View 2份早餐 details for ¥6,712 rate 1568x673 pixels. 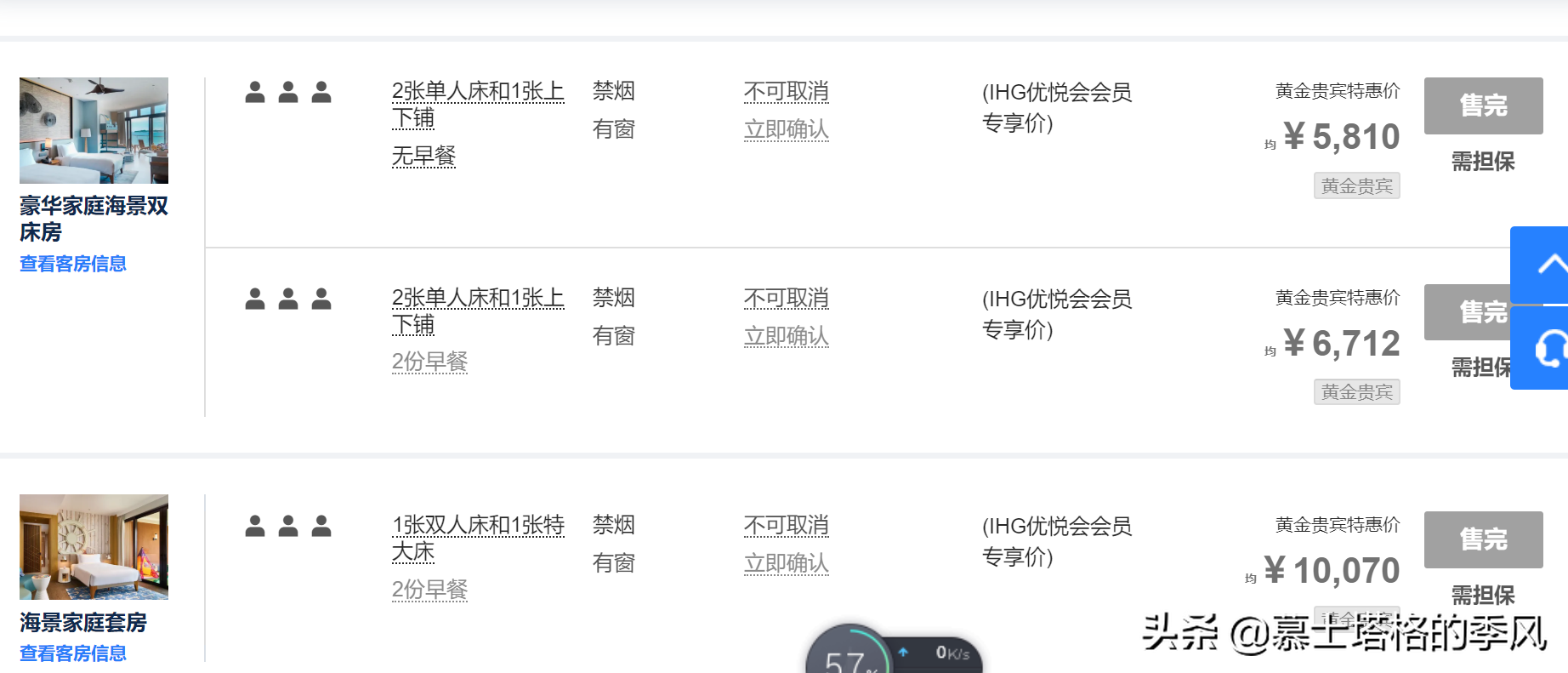coord(429,362)
